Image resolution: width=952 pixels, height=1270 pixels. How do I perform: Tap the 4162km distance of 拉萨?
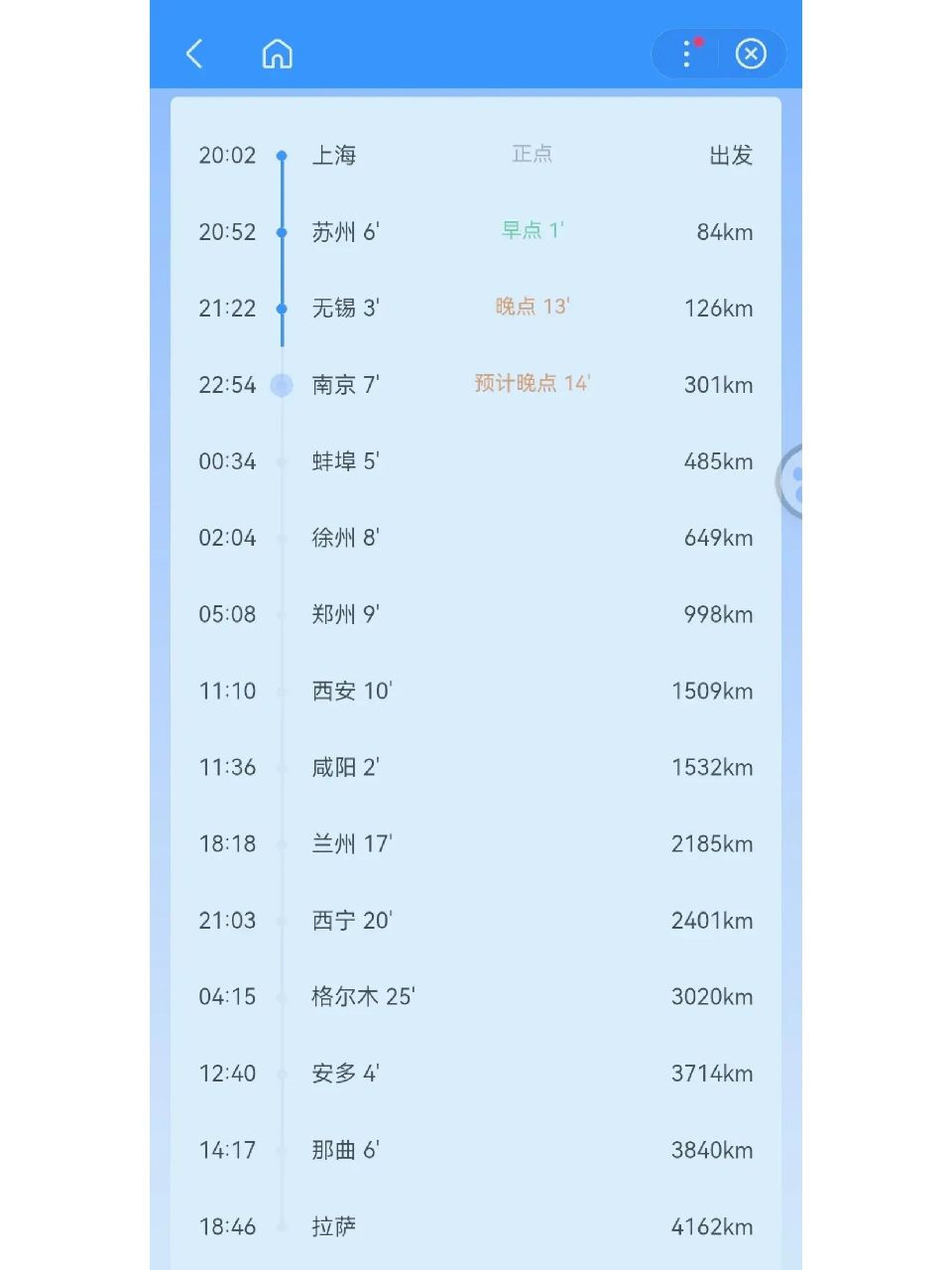(713, 1226)
